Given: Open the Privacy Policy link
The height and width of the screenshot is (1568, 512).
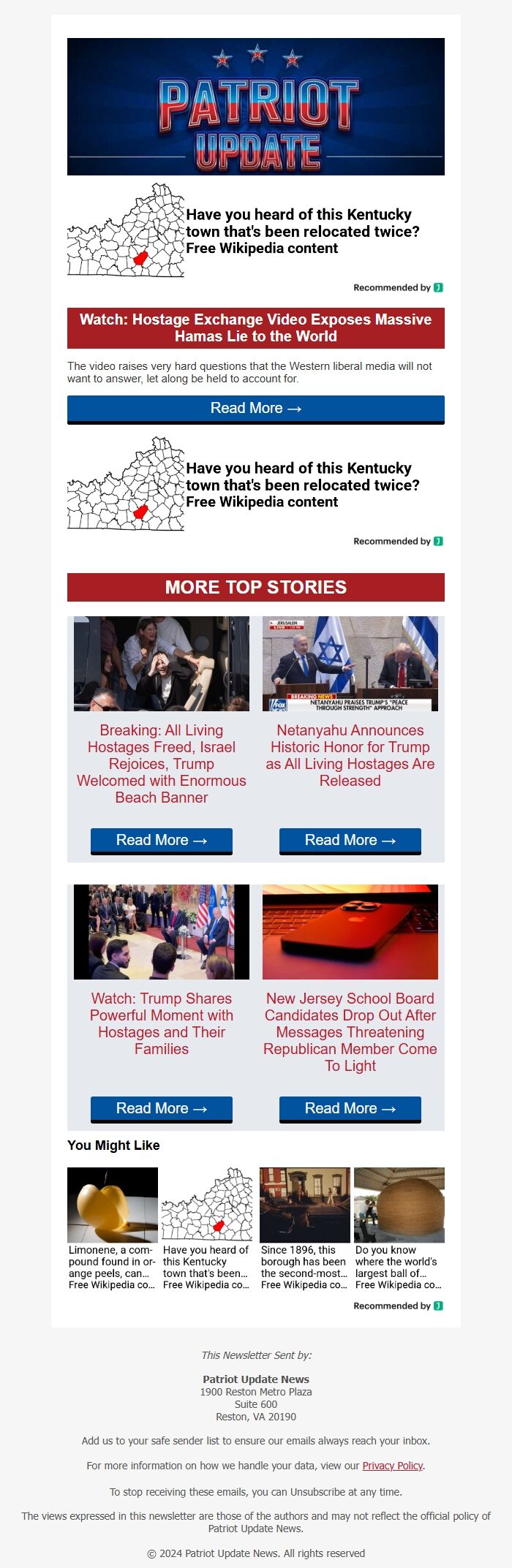Looking at the screenshot, I should [392, 1466].
